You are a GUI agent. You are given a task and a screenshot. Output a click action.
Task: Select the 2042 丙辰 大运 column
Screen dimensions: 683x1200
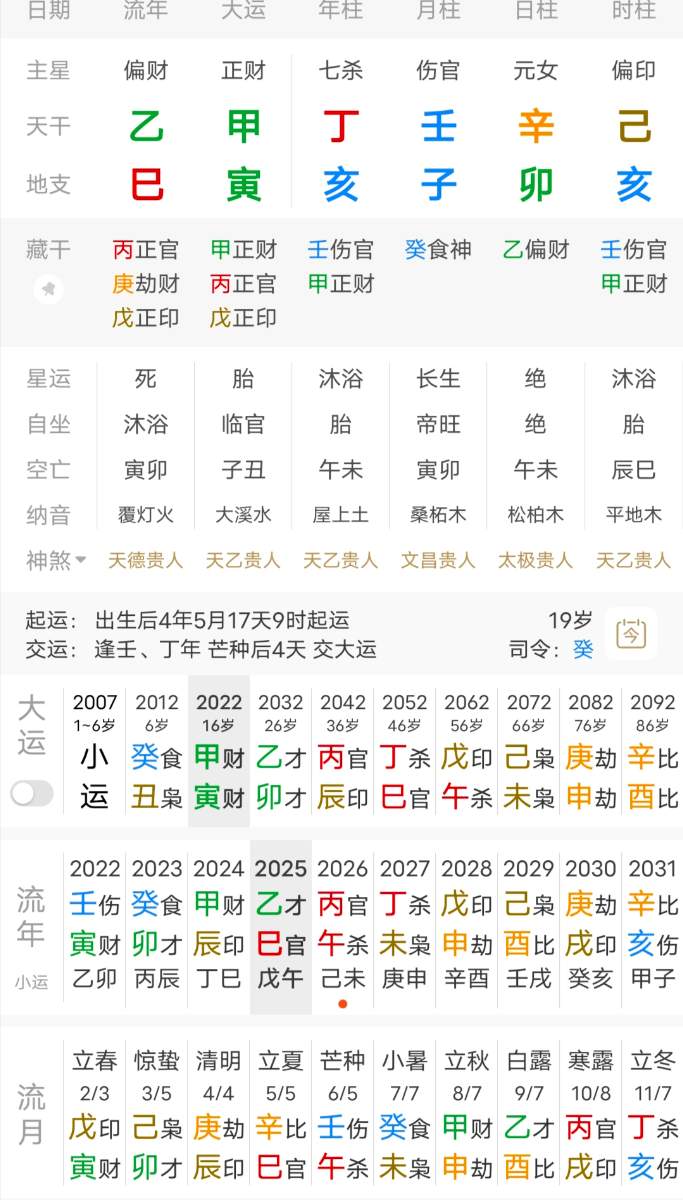click(343, 752)
